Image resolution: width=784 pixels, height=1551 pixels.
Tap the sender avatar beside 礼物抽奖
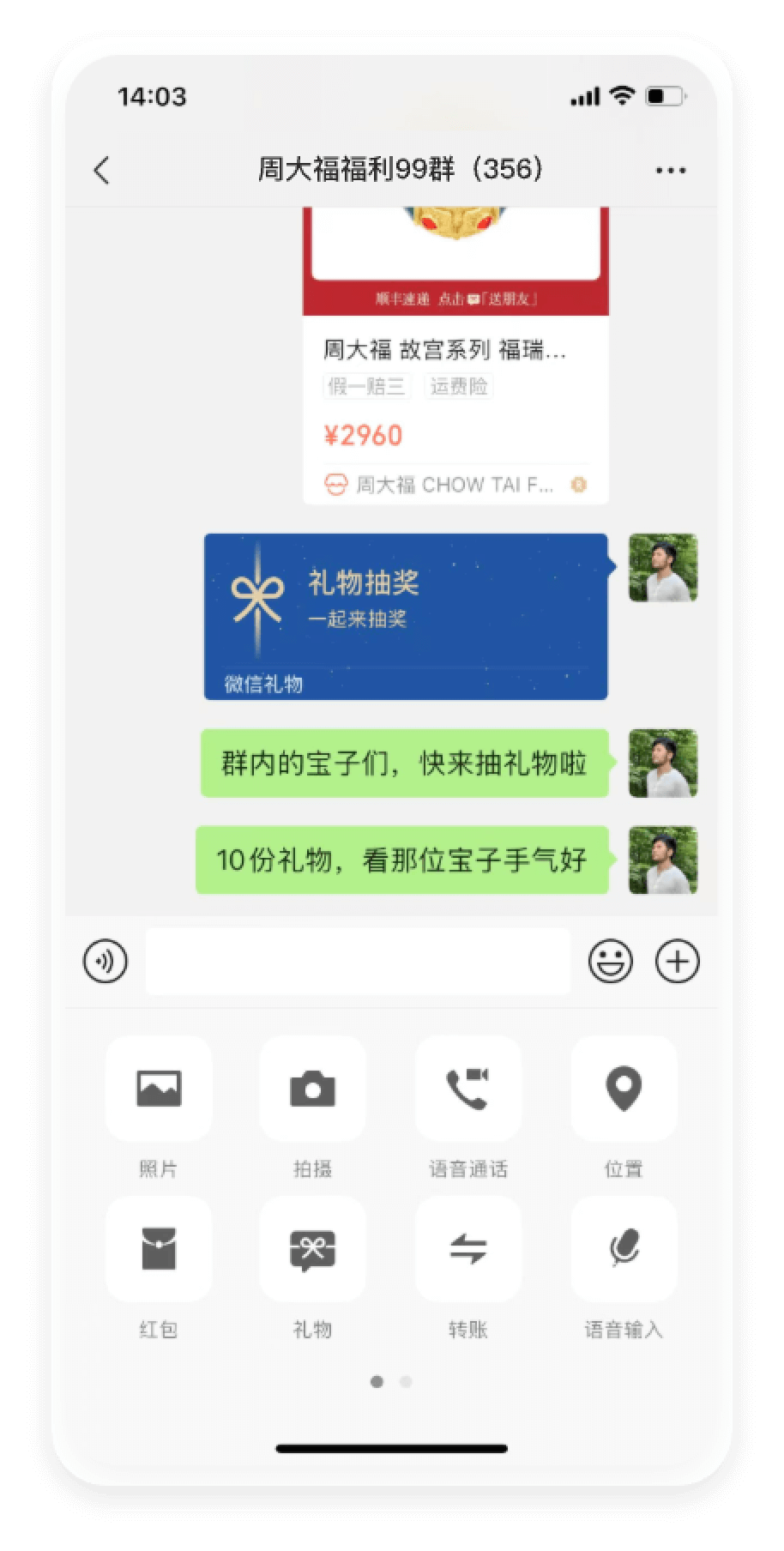point(663,568)
